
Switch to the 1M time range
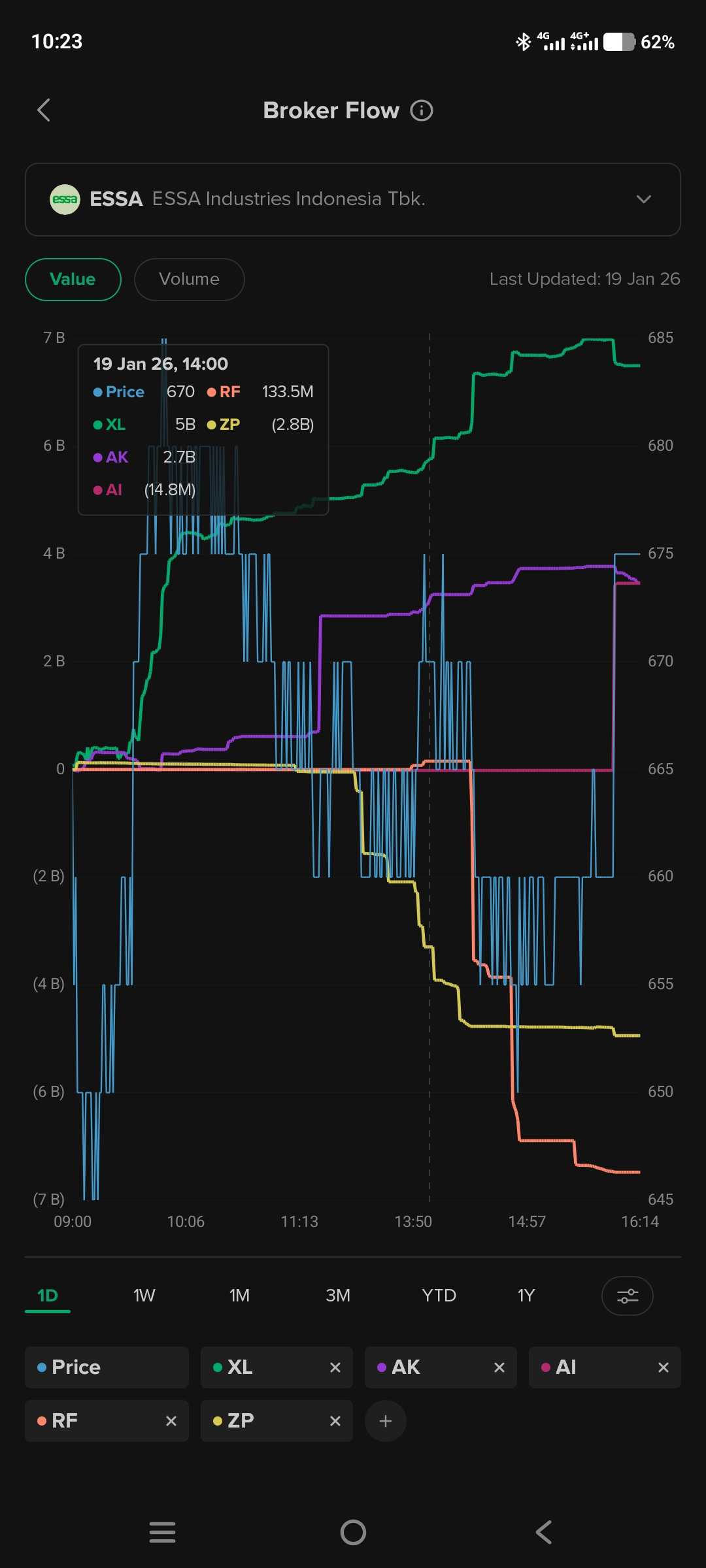pos(239,1296)
